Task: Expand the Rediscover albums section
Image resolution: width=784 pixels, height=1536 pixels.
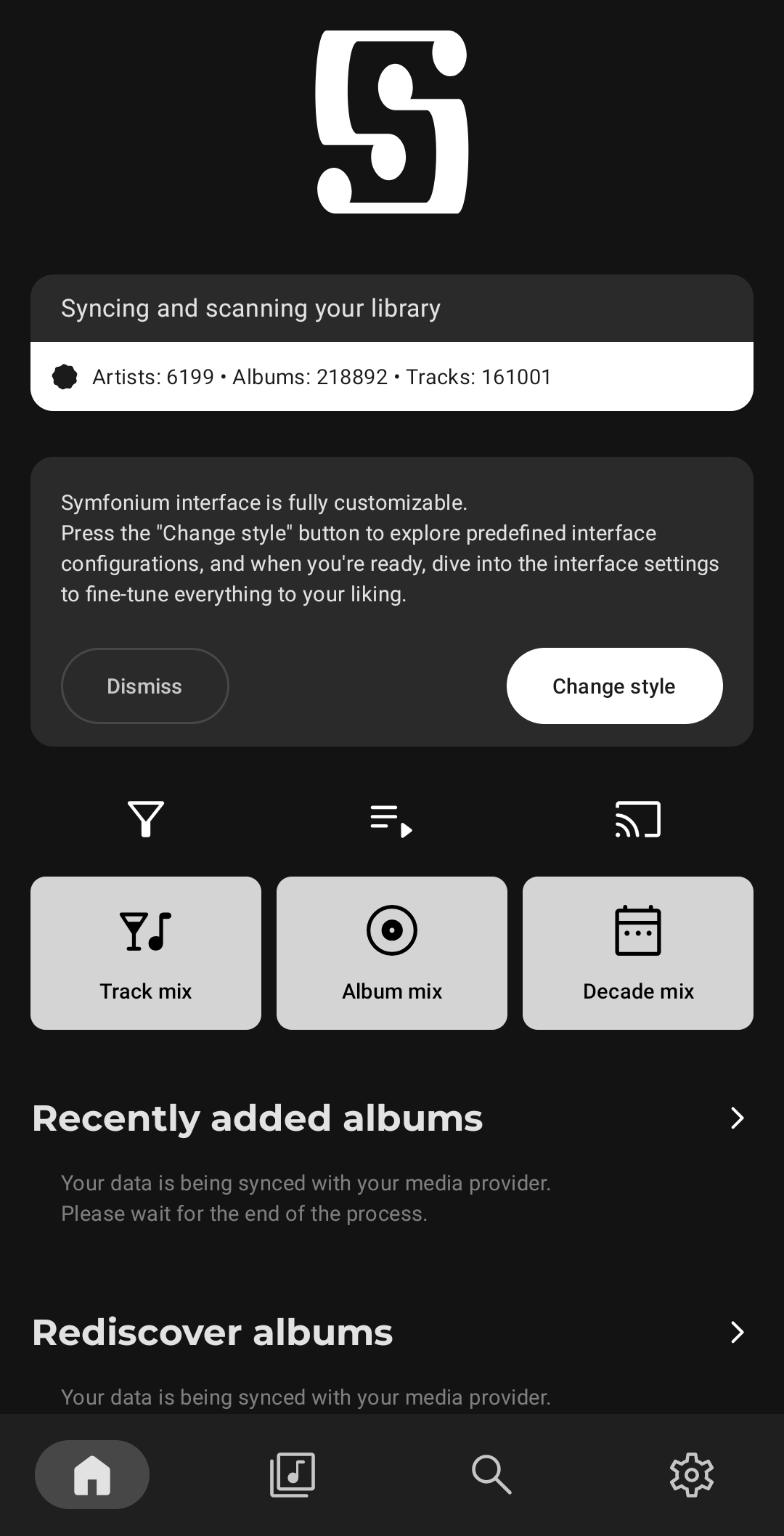Action: (x=737, y=1332)
